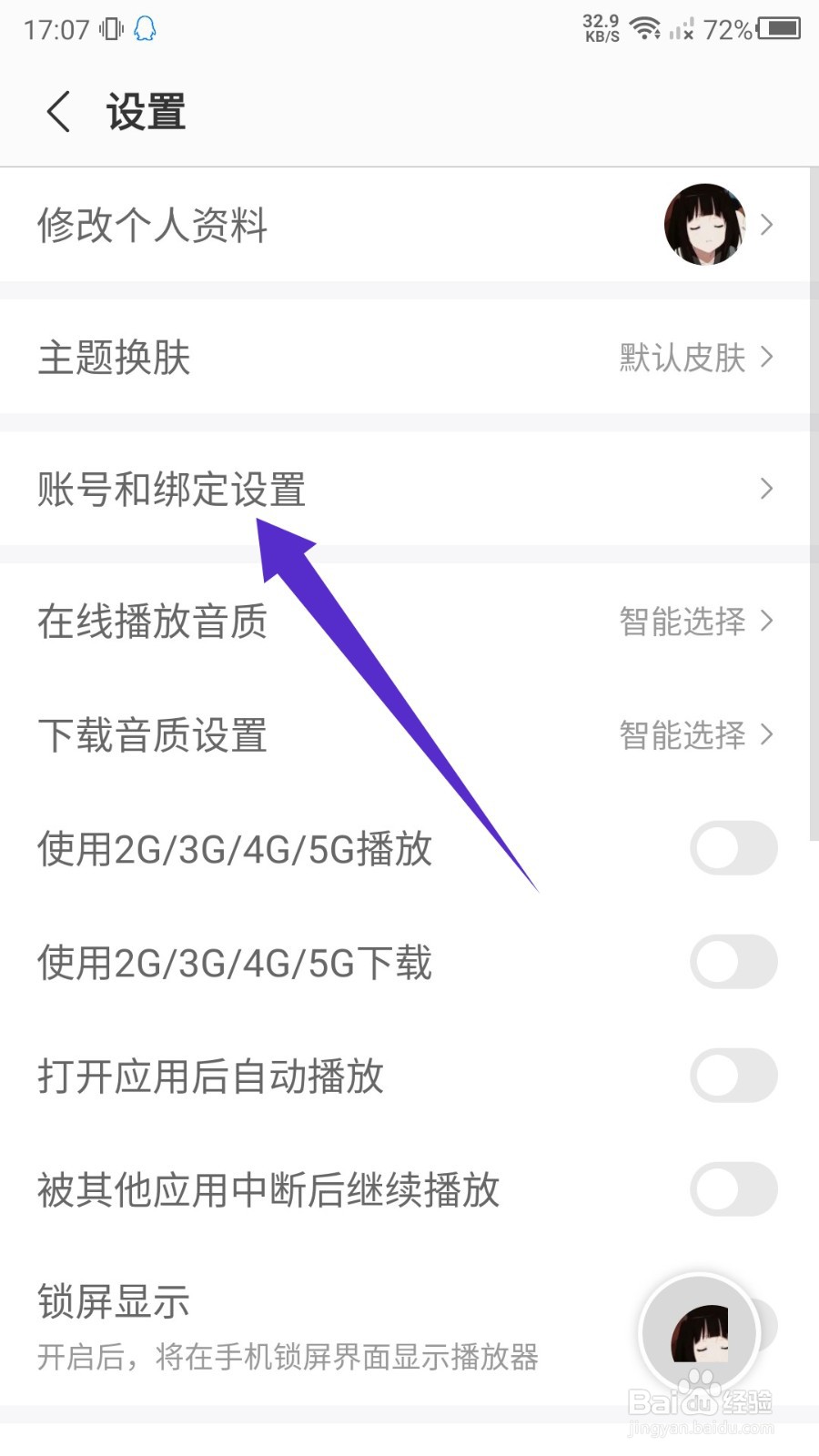819x1456 pixels.
Task: Expand 账号和绑定设置 with its chevron
Action: point(765,490)
